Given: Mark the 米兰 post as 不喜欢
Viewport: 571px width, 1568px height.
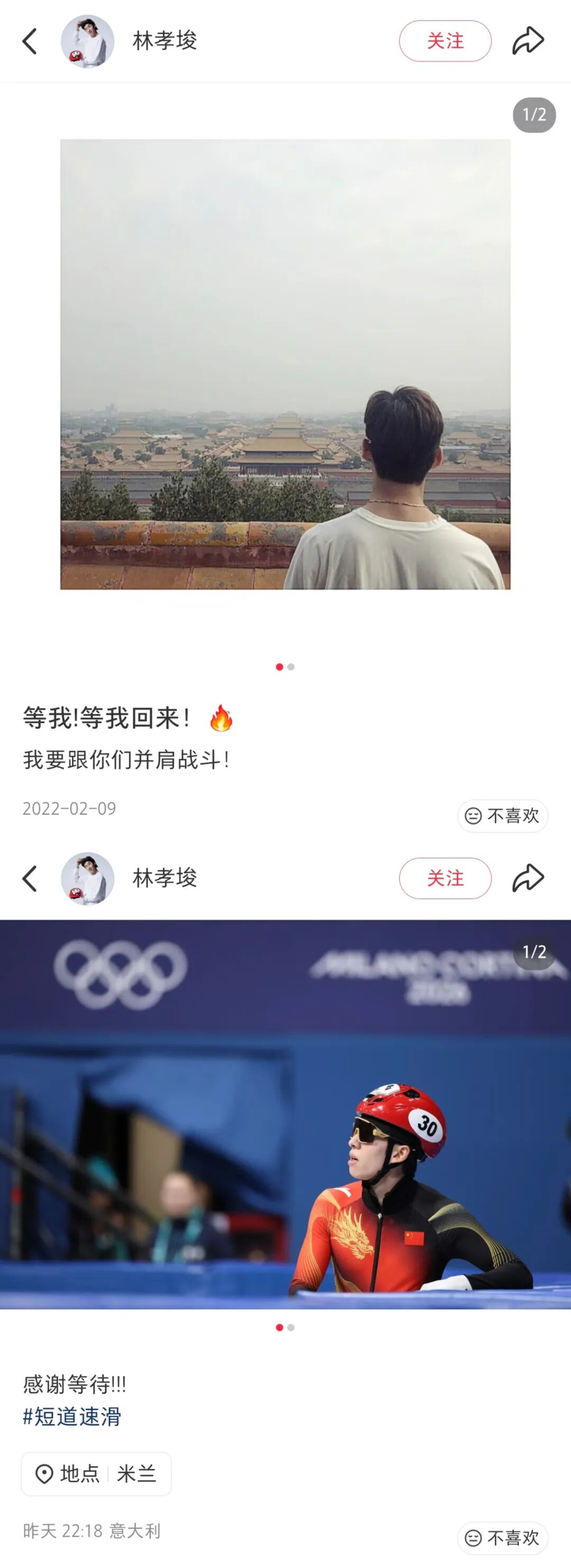Looking at the screenshot, I should coord(502,1538).
